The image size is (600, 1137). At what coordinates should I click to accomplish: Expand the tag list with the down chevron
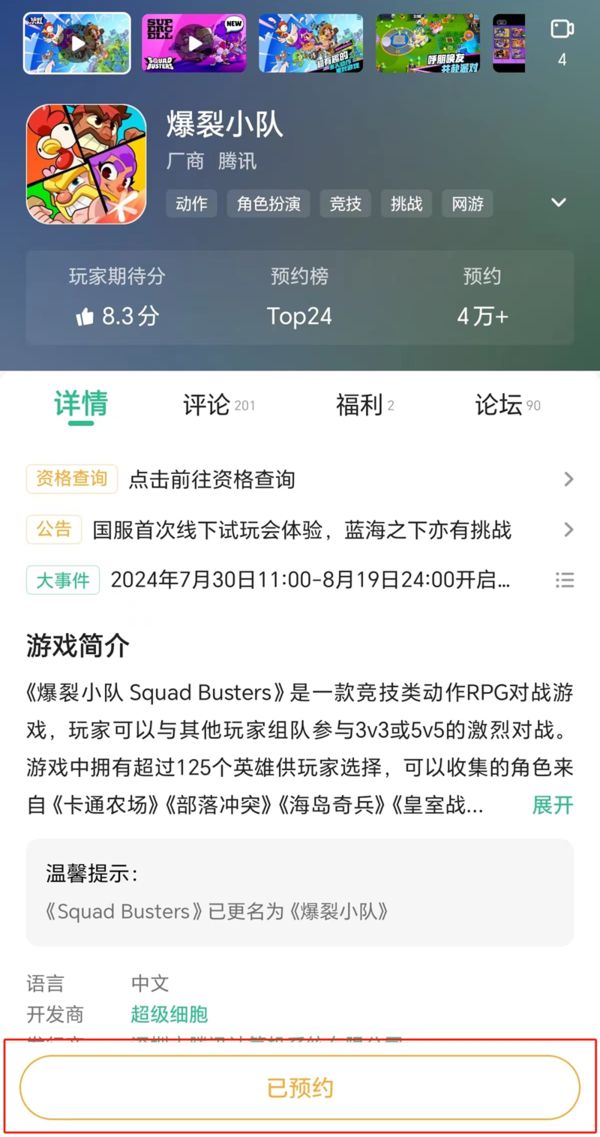[x=559, y=203]
